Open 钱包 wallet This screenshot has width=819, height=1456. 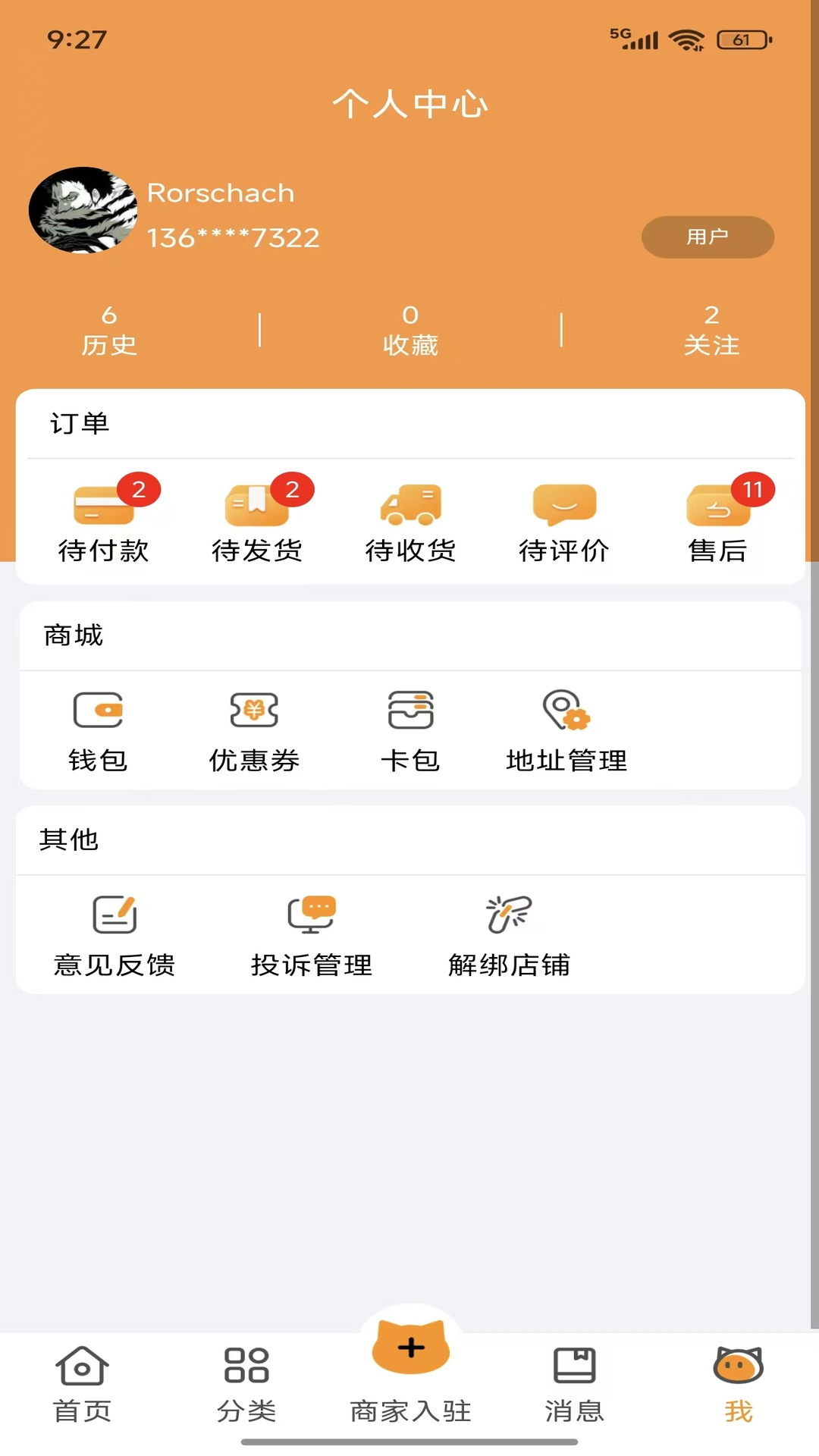98,730
